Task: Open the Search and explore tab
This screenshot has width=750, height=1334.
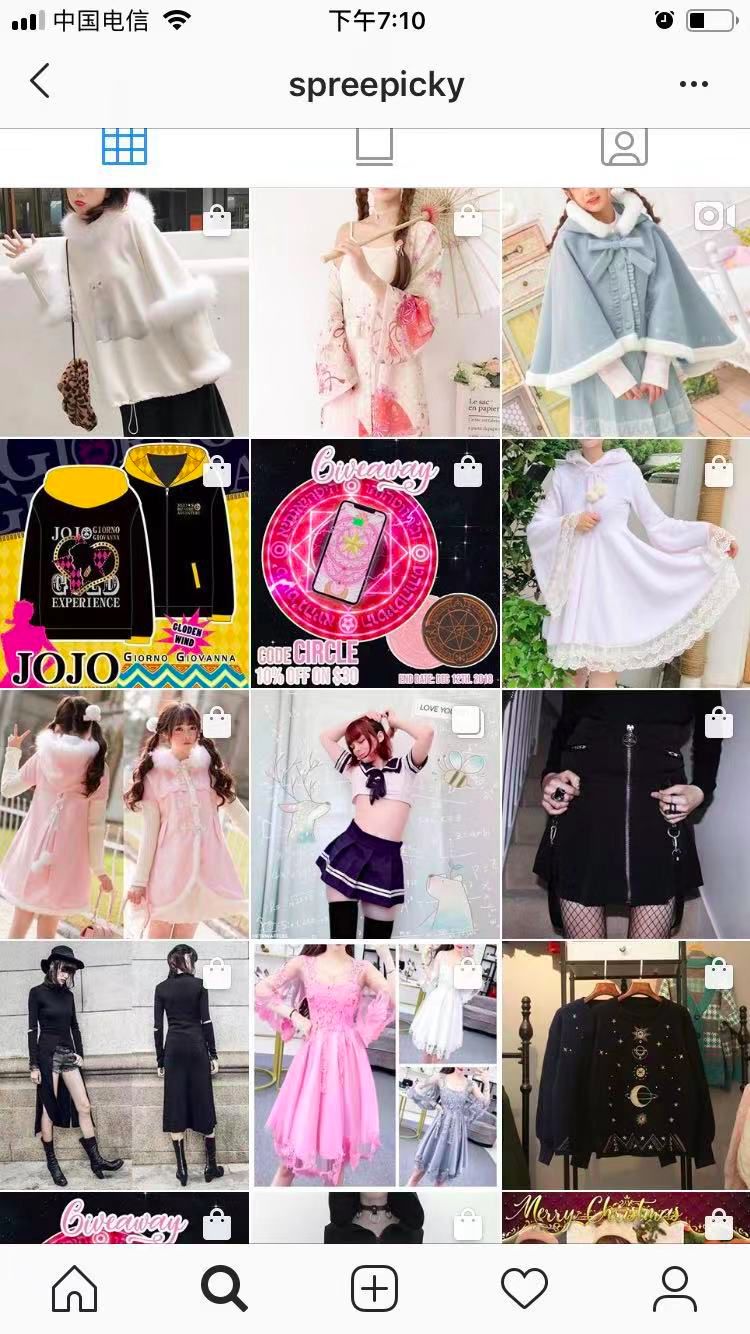Action: click(x=224, y=1288)
